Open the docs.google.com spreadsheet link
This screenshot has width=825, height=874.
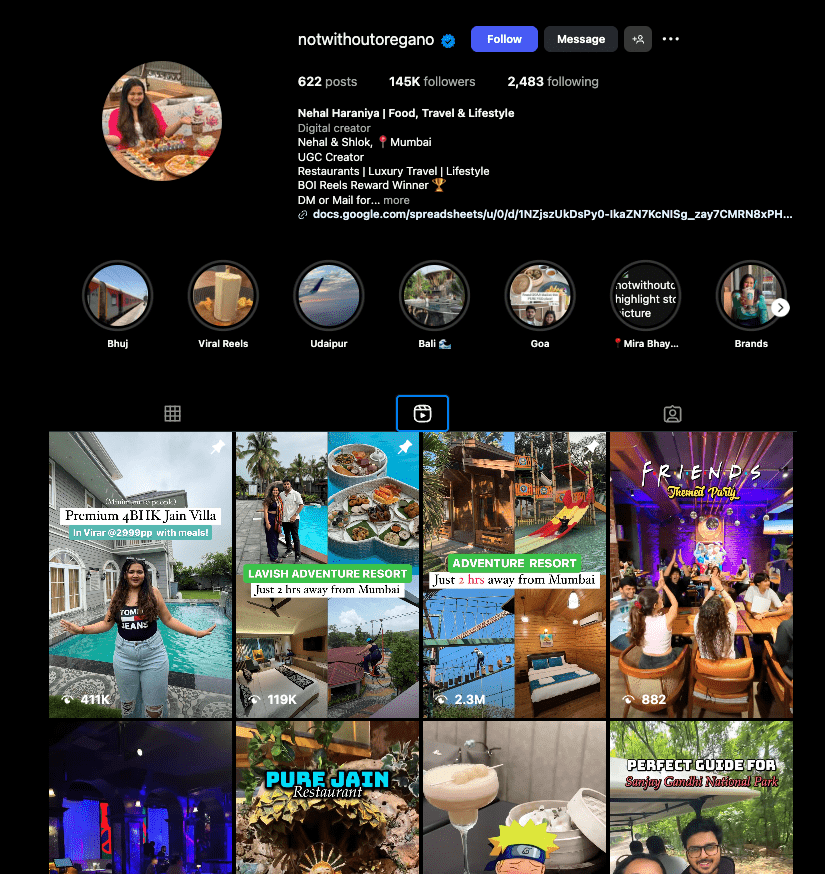coord(552,214)
